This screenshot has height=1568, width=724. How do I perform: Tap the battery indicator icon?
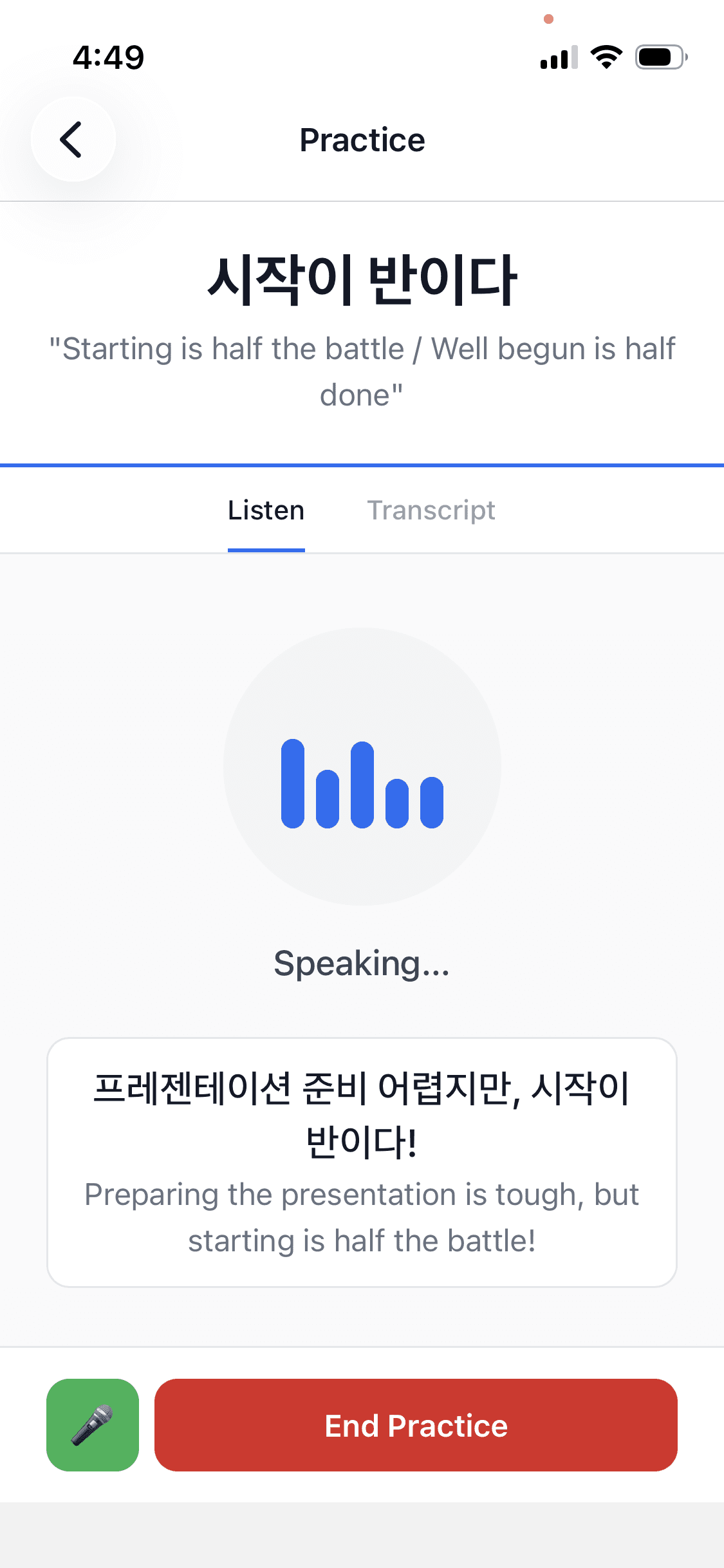(659, 57)
